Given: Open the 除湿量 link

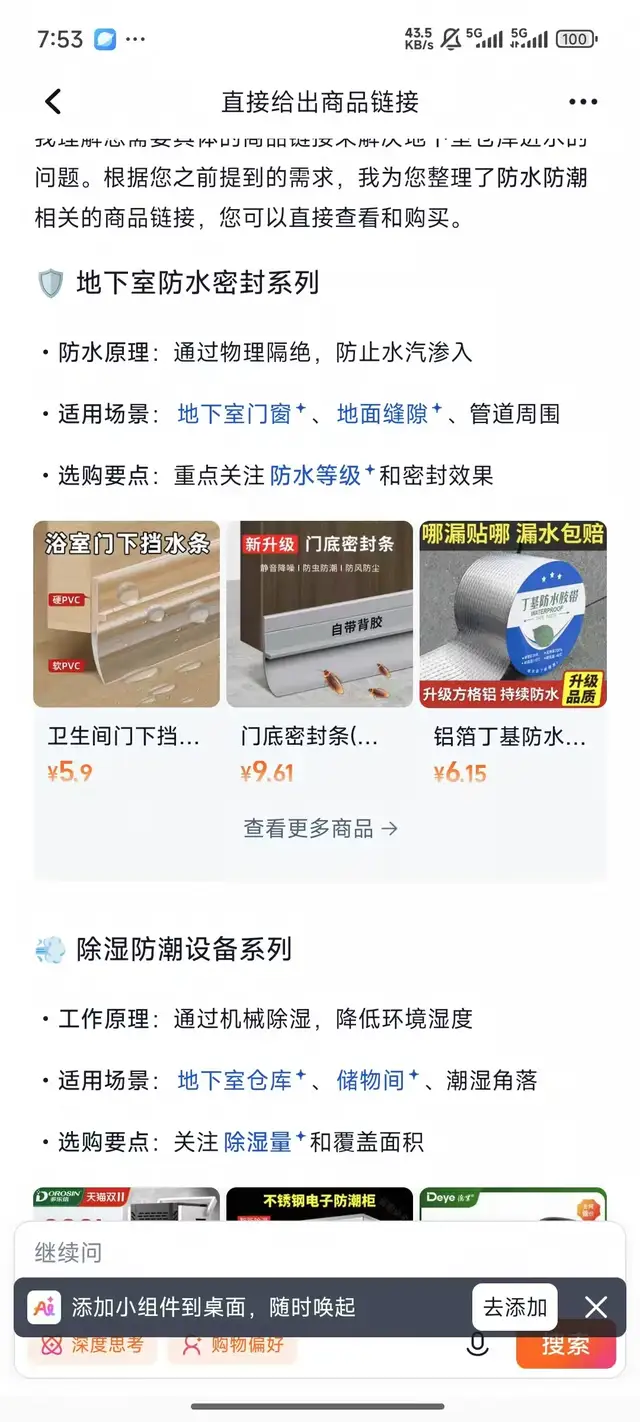Looking at the screenshot, I should [259, 1142].
